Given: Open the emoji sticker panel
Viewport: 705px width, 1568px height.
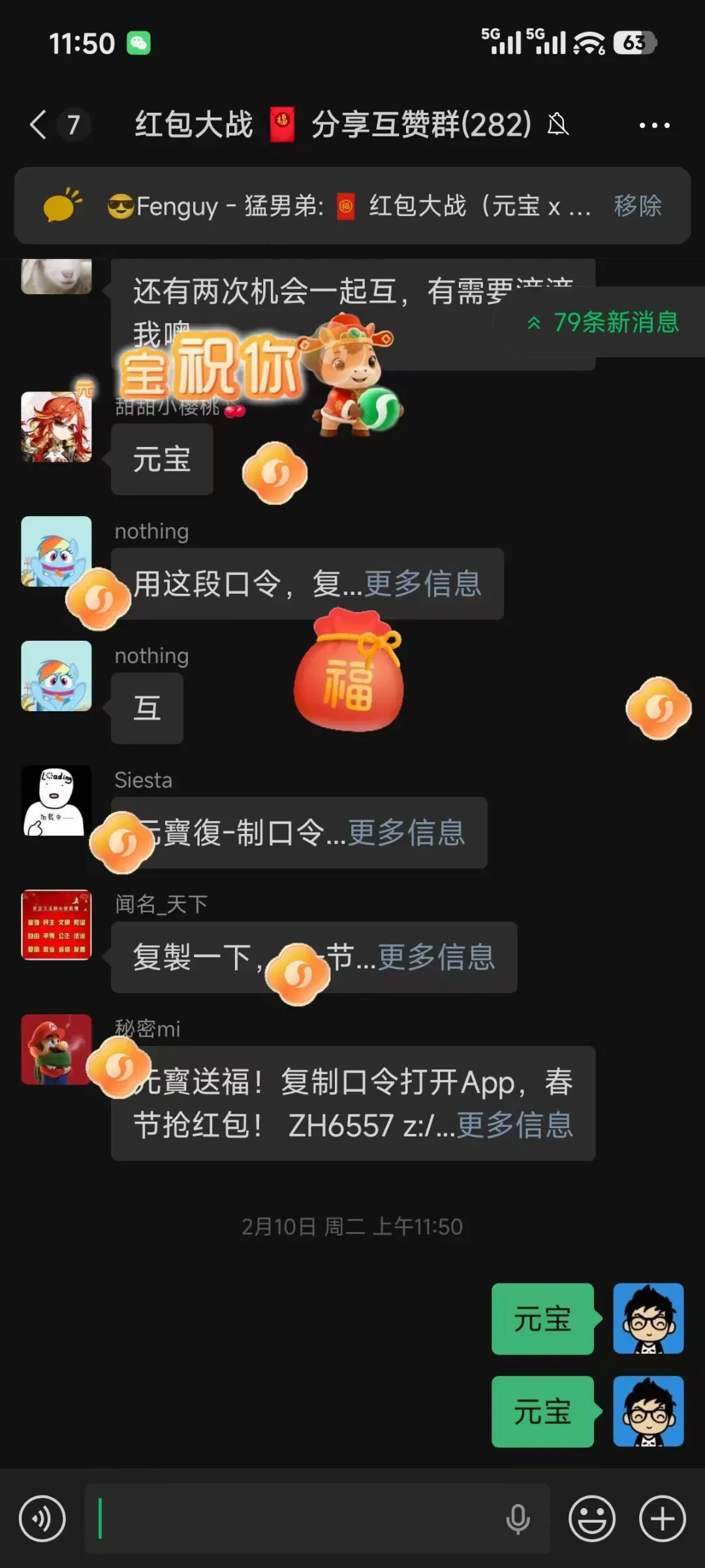Looking at the screenshot, I should click(x=591, y=1519).
